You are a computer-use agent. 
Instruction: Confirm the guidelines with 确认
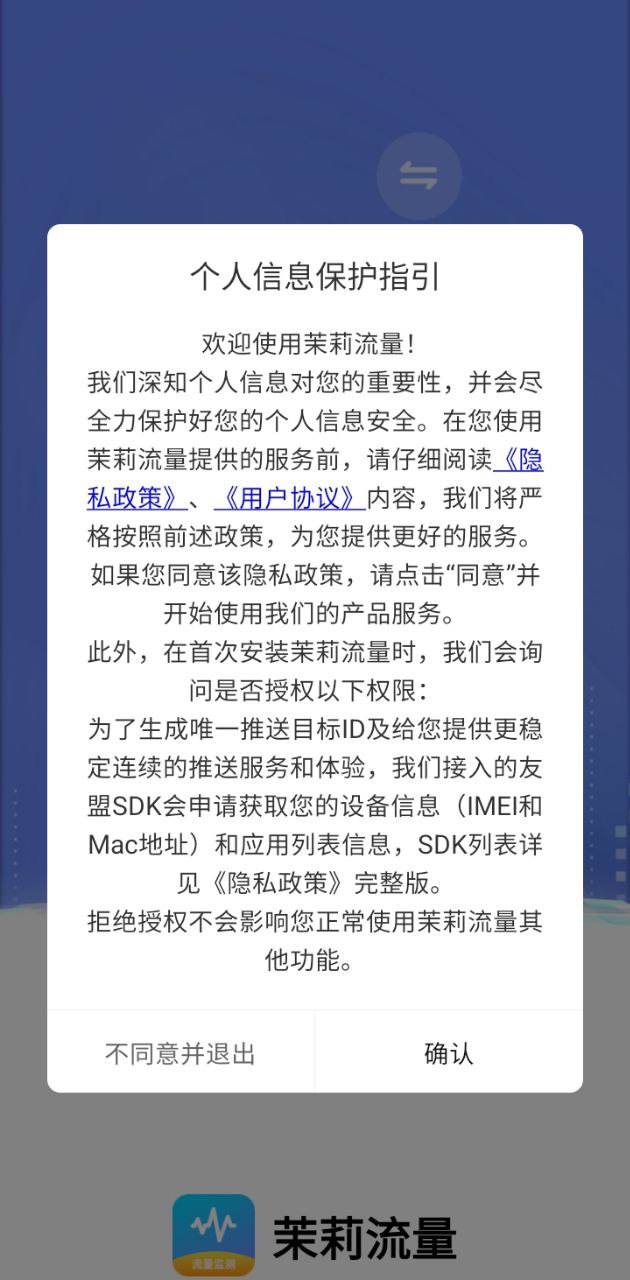click(x=448, y=1053)
